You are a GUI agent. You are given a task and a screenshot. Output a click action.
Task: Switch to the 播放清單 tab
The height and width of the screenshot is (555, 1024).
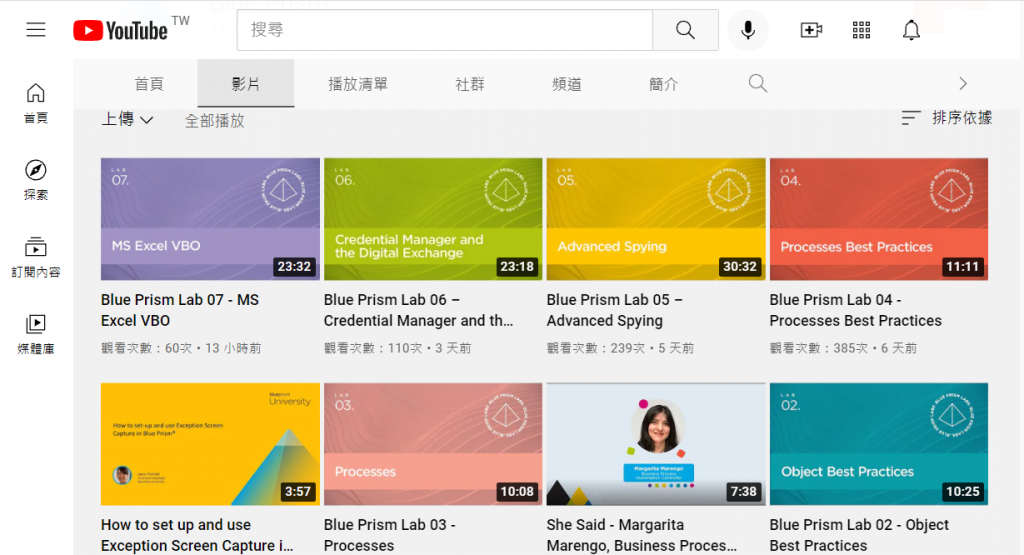coord(358,84)
